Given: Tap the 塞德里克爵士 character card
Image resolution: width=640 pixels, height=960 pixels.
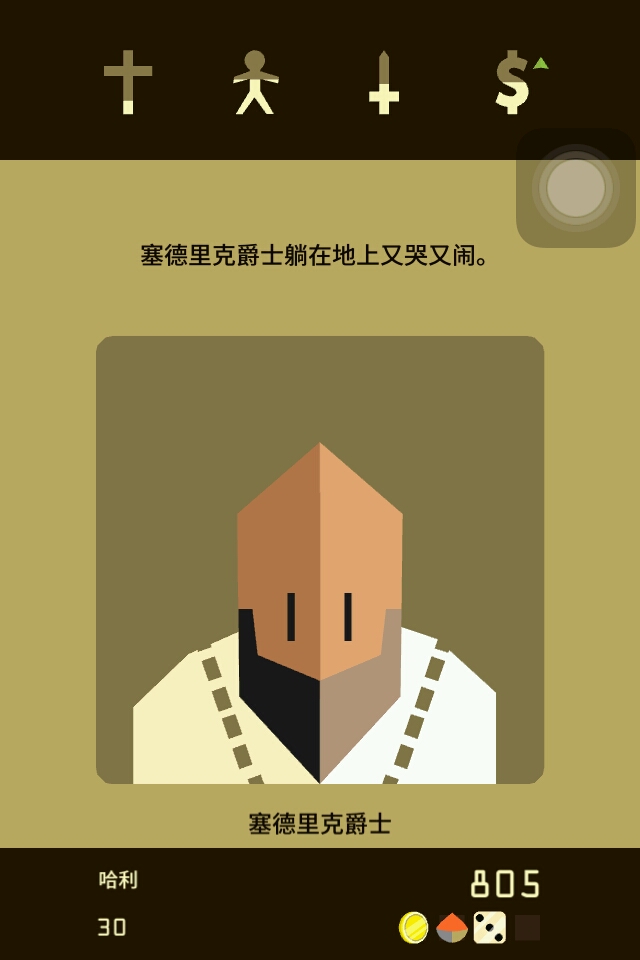Looking at the screenshot, I should 320,560.
